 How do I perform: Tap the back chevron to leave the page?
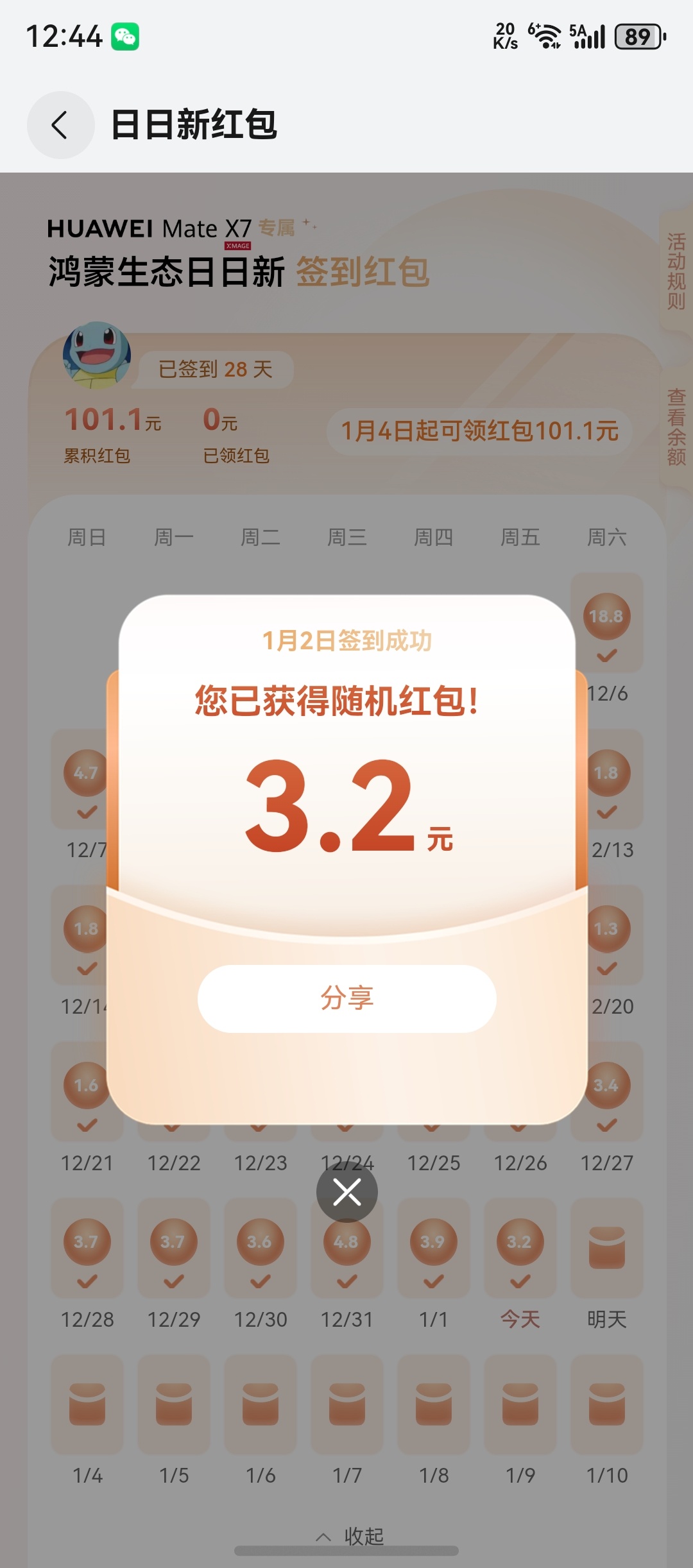click(x=60, y=124)
